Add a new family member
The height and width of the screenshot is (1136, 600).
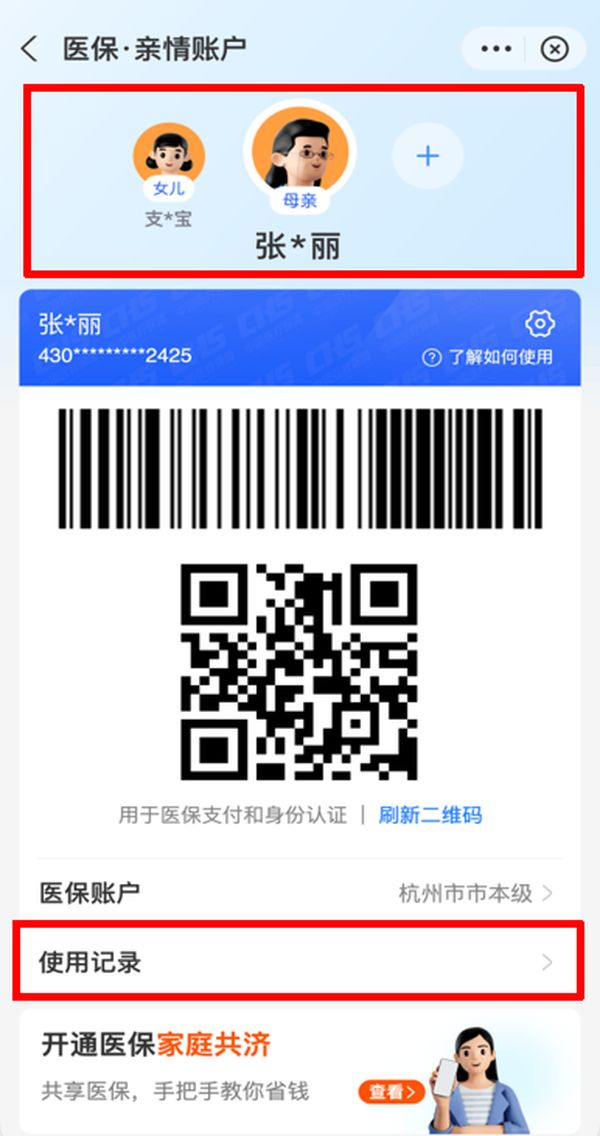[x=427, y=156]
